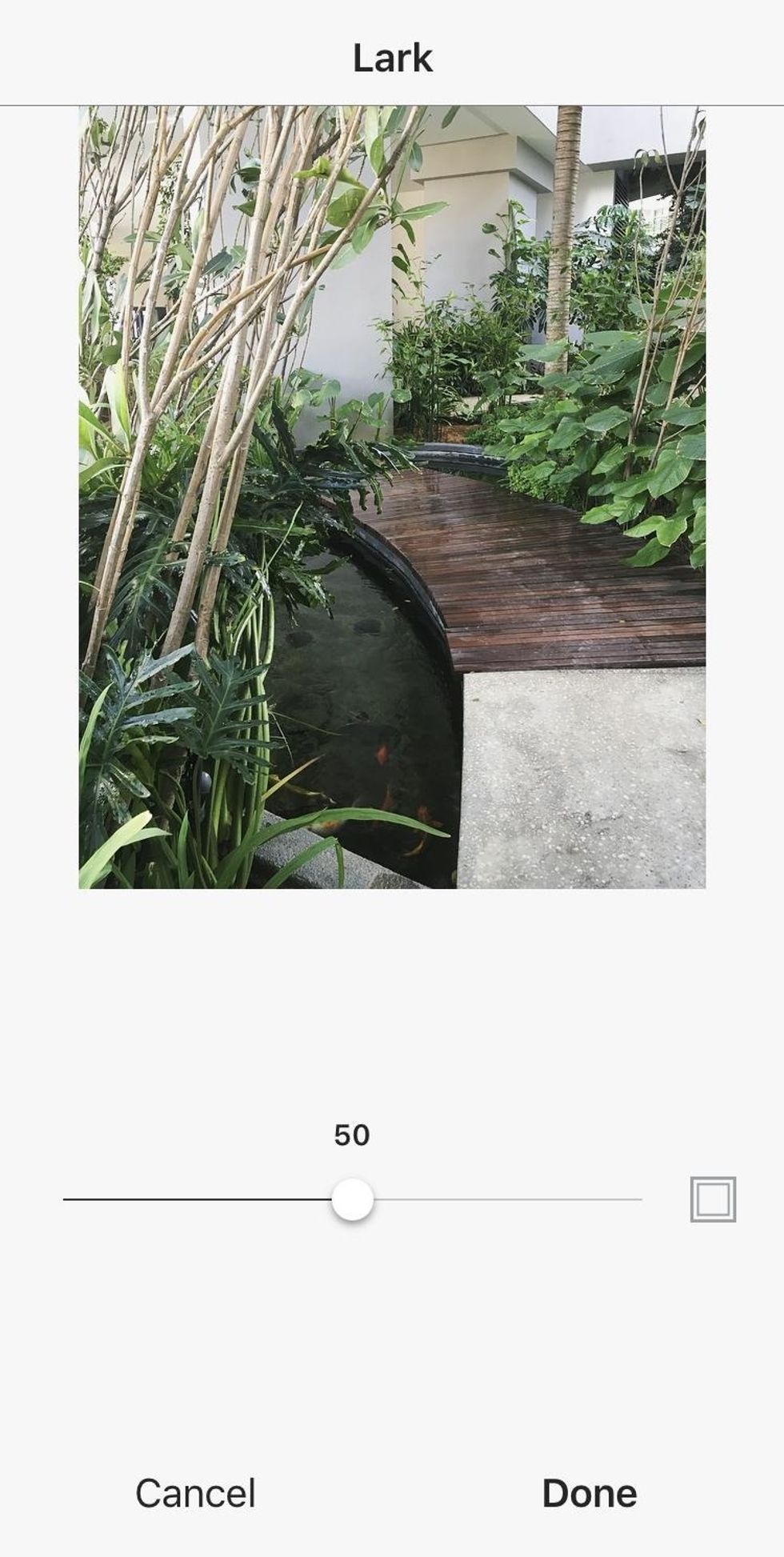Cancel the Lark filter adjustment
784x1557 pixels.
[195, 1493]
